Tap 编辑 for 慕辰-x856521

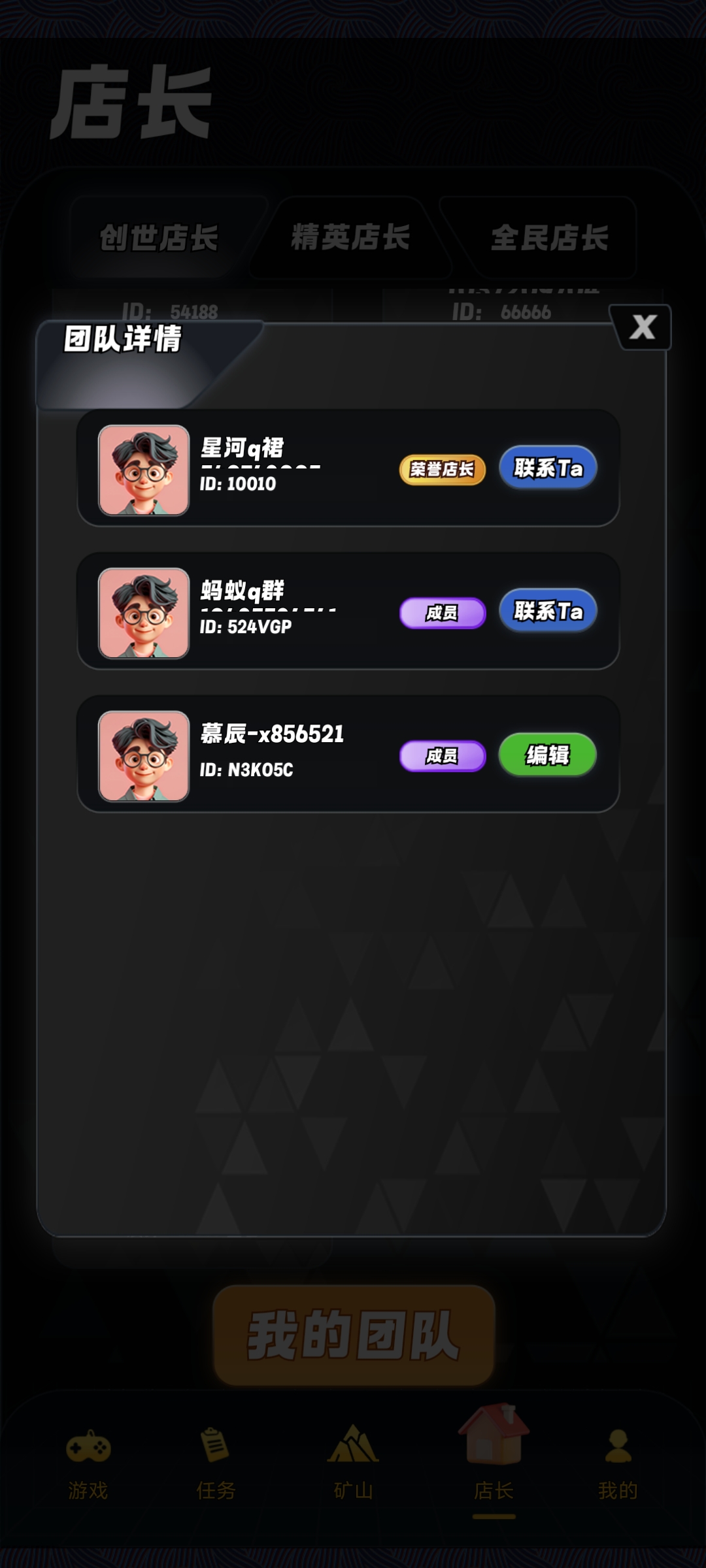click(x=548, y=755)
